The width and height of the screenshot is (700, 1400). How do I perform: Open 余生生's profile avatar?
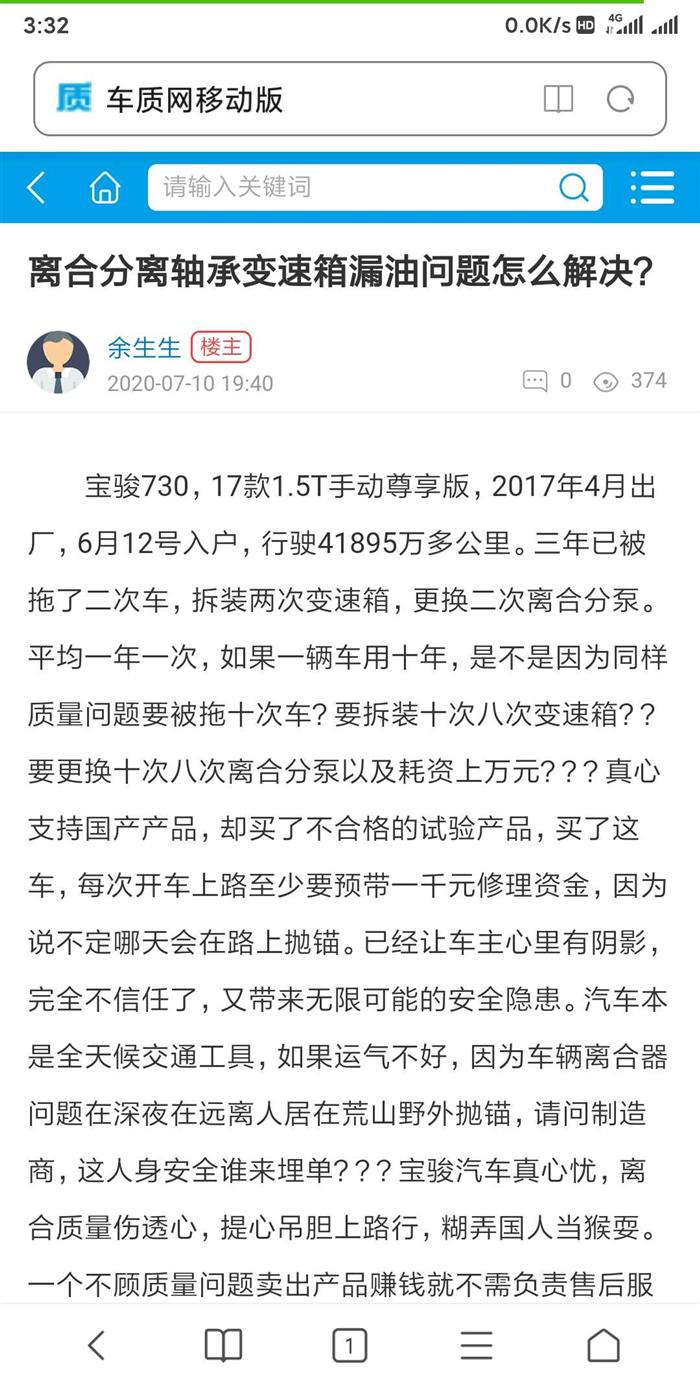[58, 362]
